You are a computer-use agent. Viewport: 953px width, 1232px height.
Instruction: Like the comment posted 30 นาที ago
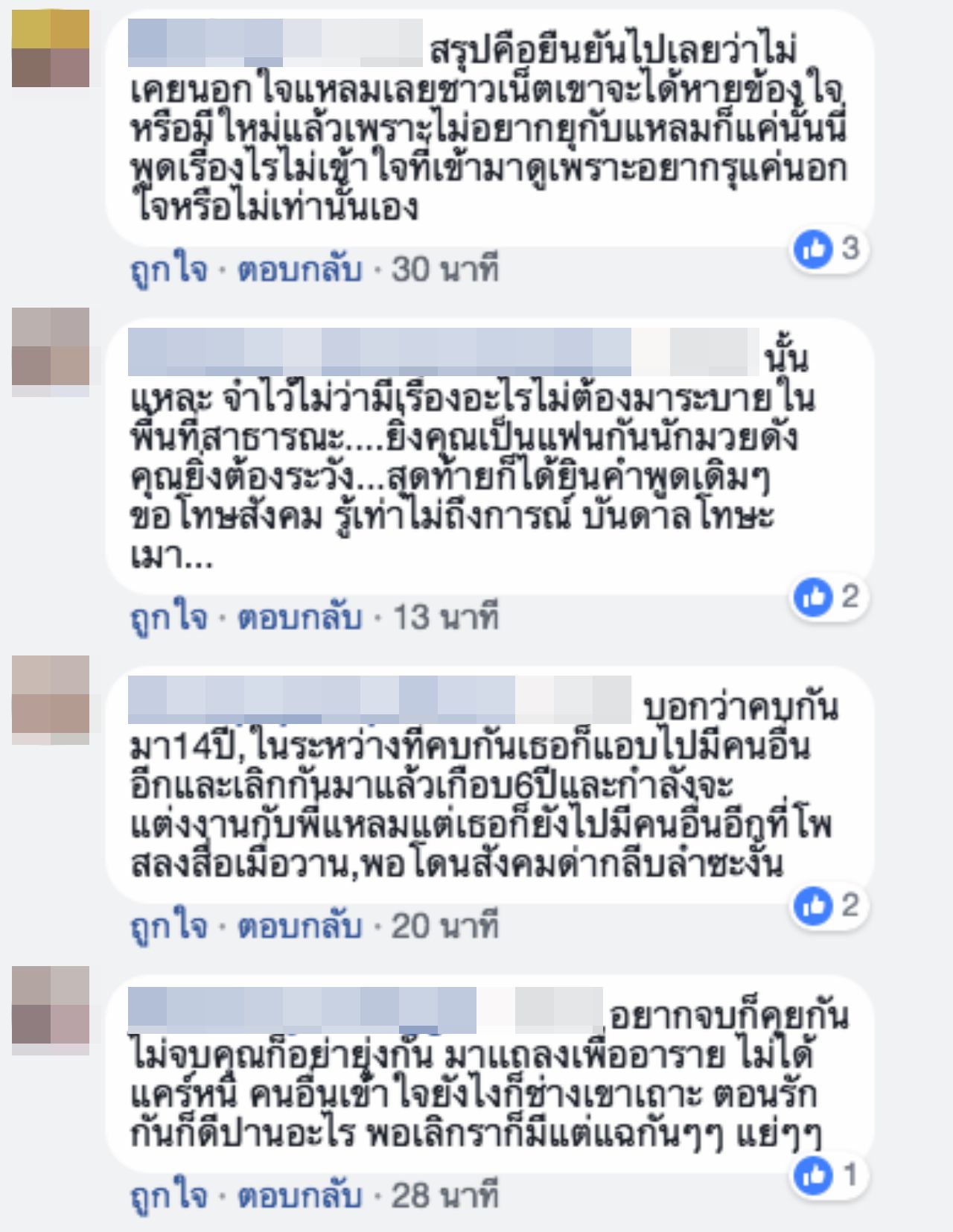point(168,270)
